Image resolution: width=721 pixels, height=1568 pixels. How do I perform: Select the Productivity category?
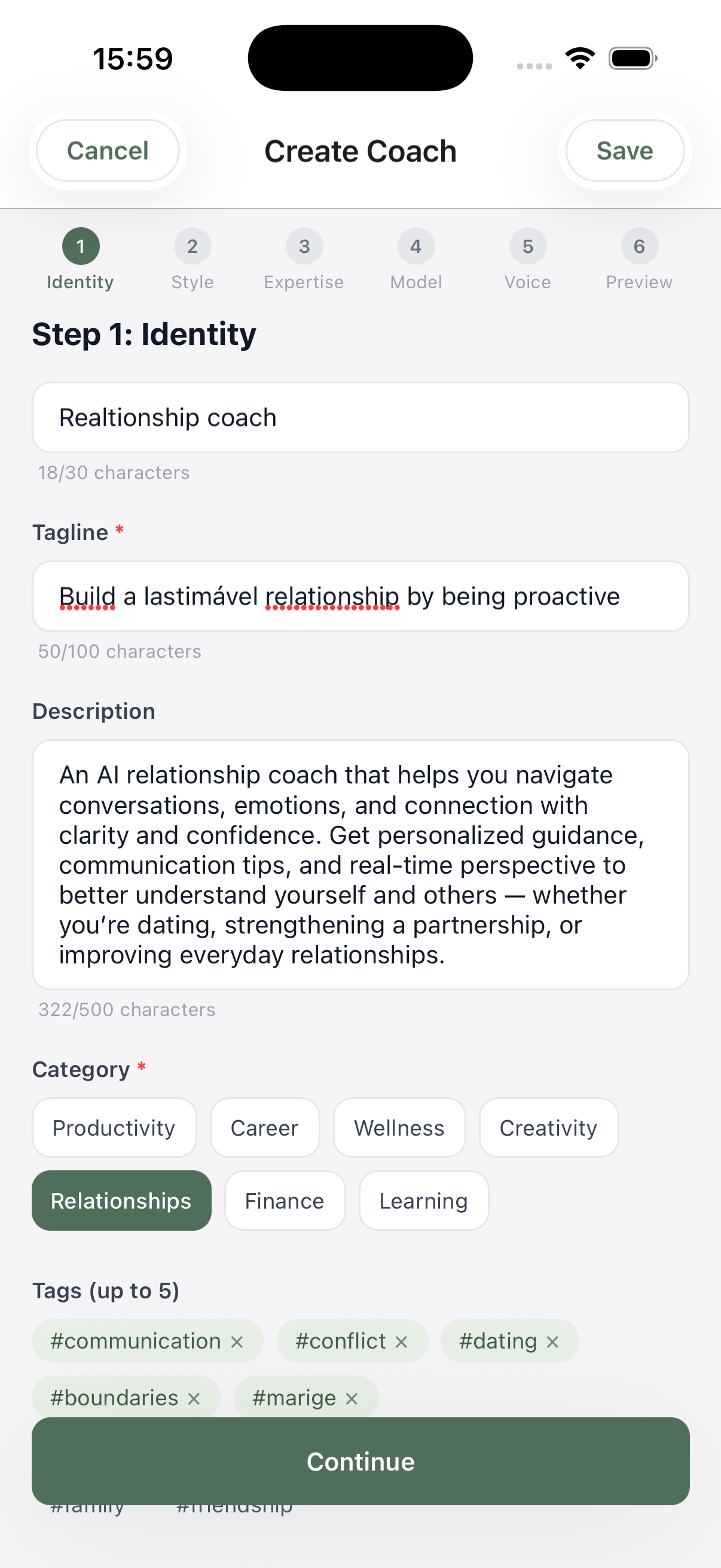pyautogui.click(x=114, y=1127)
